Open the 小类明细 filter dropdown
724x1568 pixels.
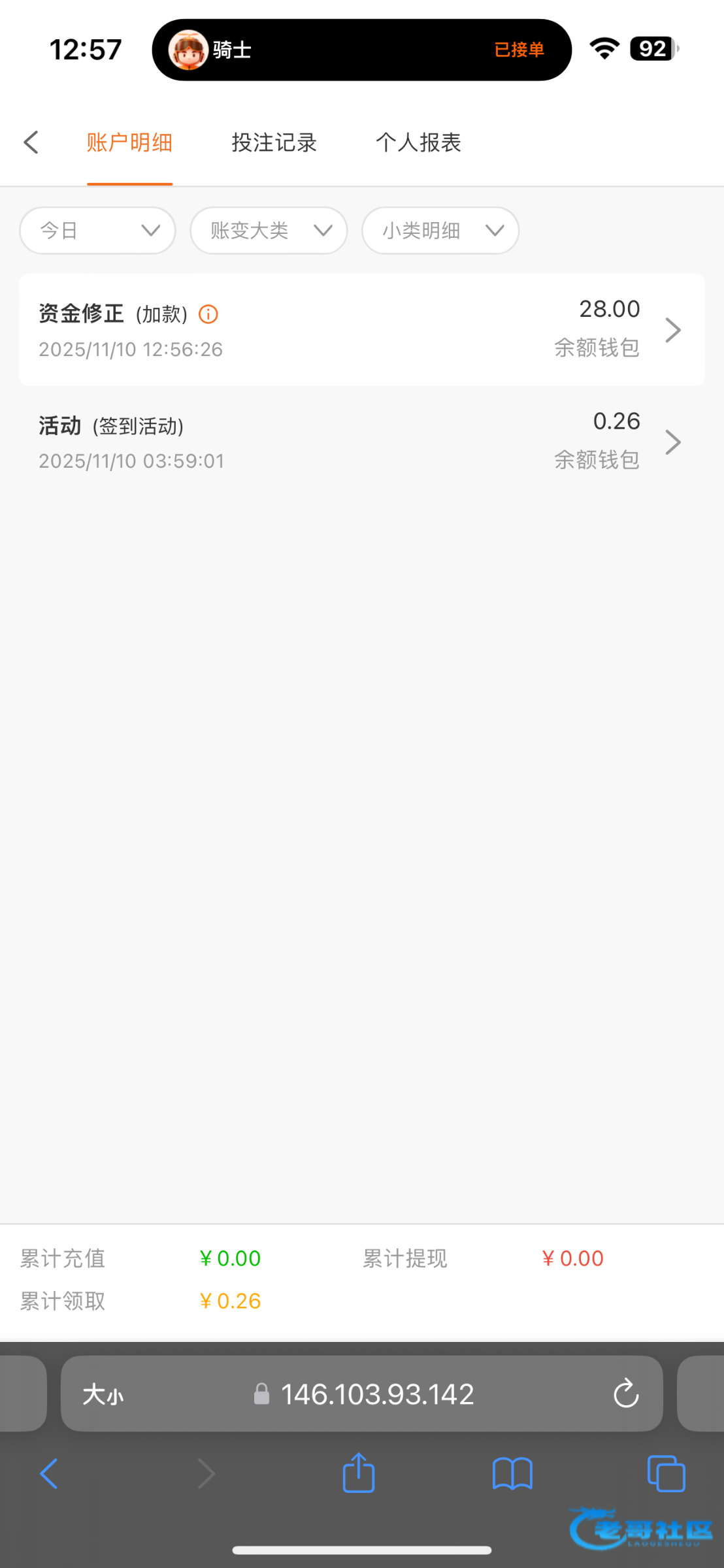tap(440, 231)
